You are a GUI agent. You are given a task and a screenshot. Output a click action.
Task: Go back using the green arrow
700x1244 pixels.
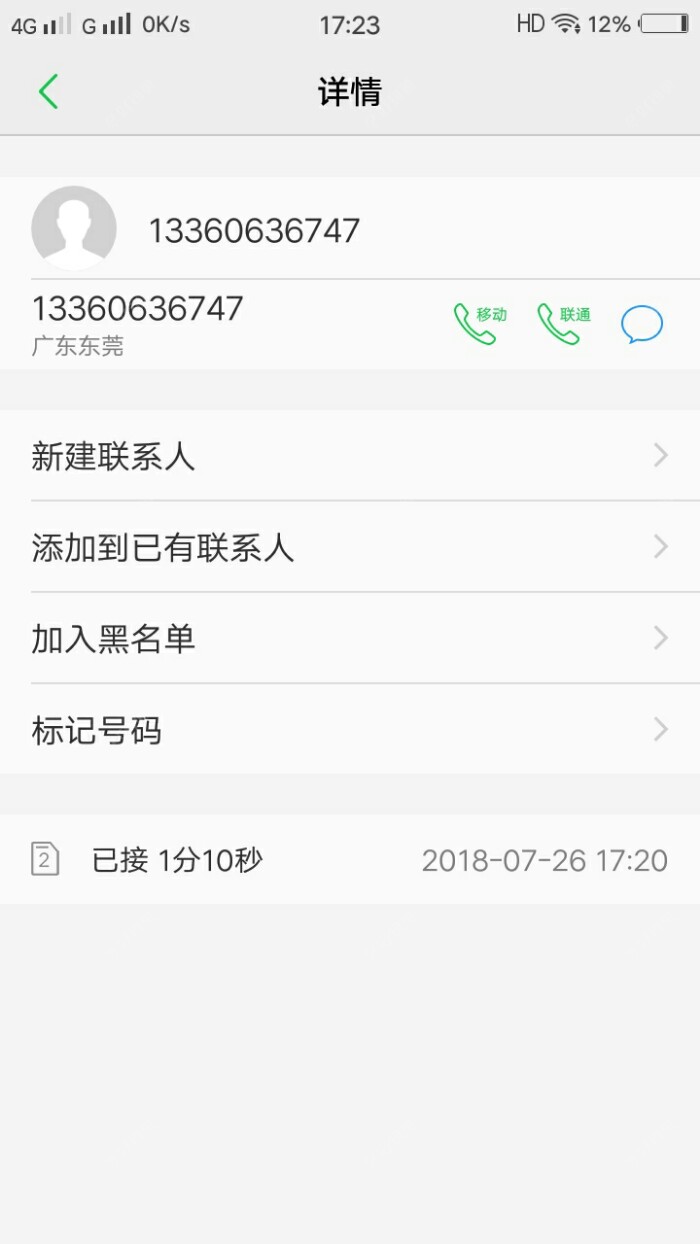(x=48, y=92)
